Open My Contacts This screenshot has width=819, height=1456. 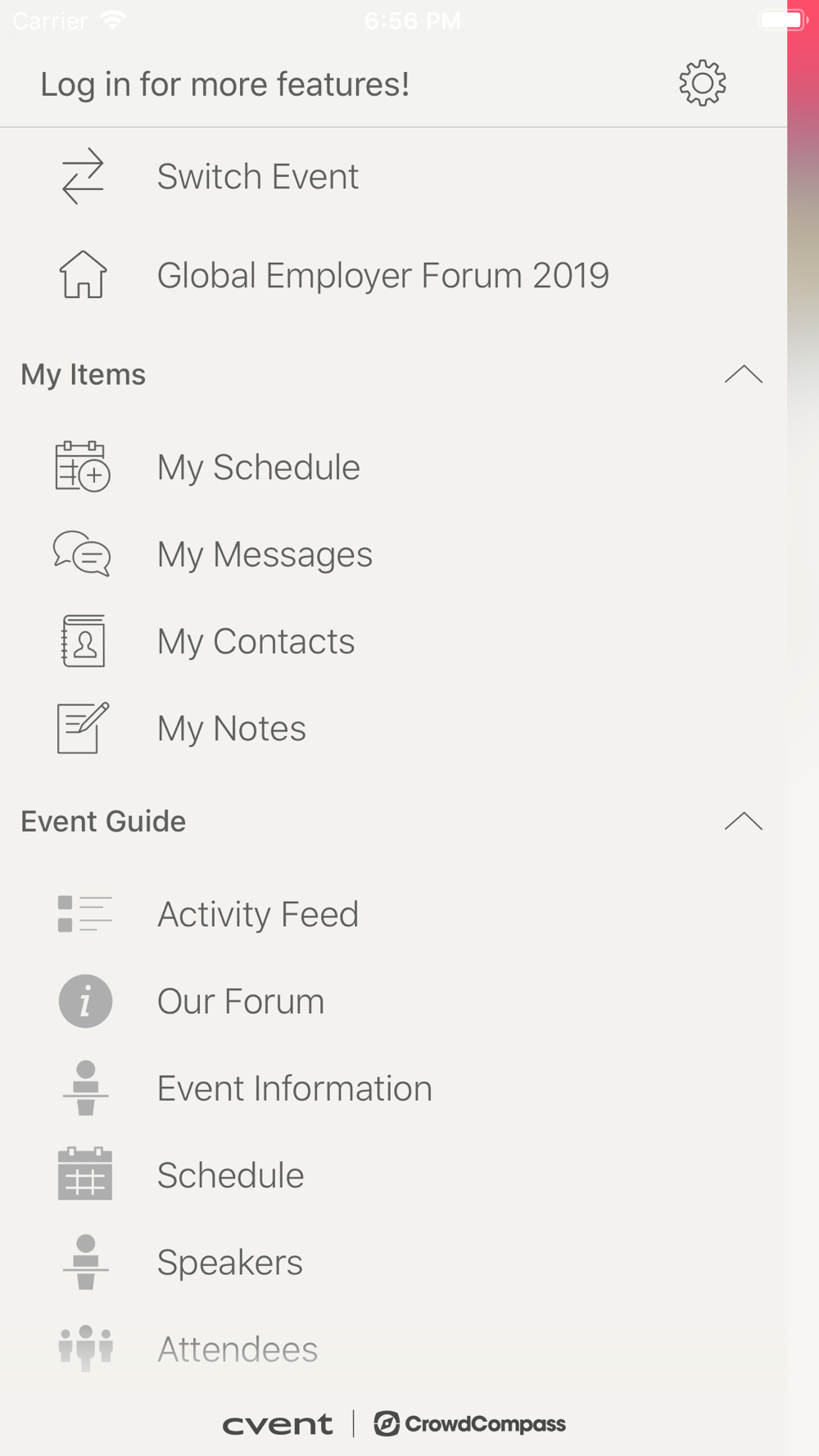tap(393, 641)
